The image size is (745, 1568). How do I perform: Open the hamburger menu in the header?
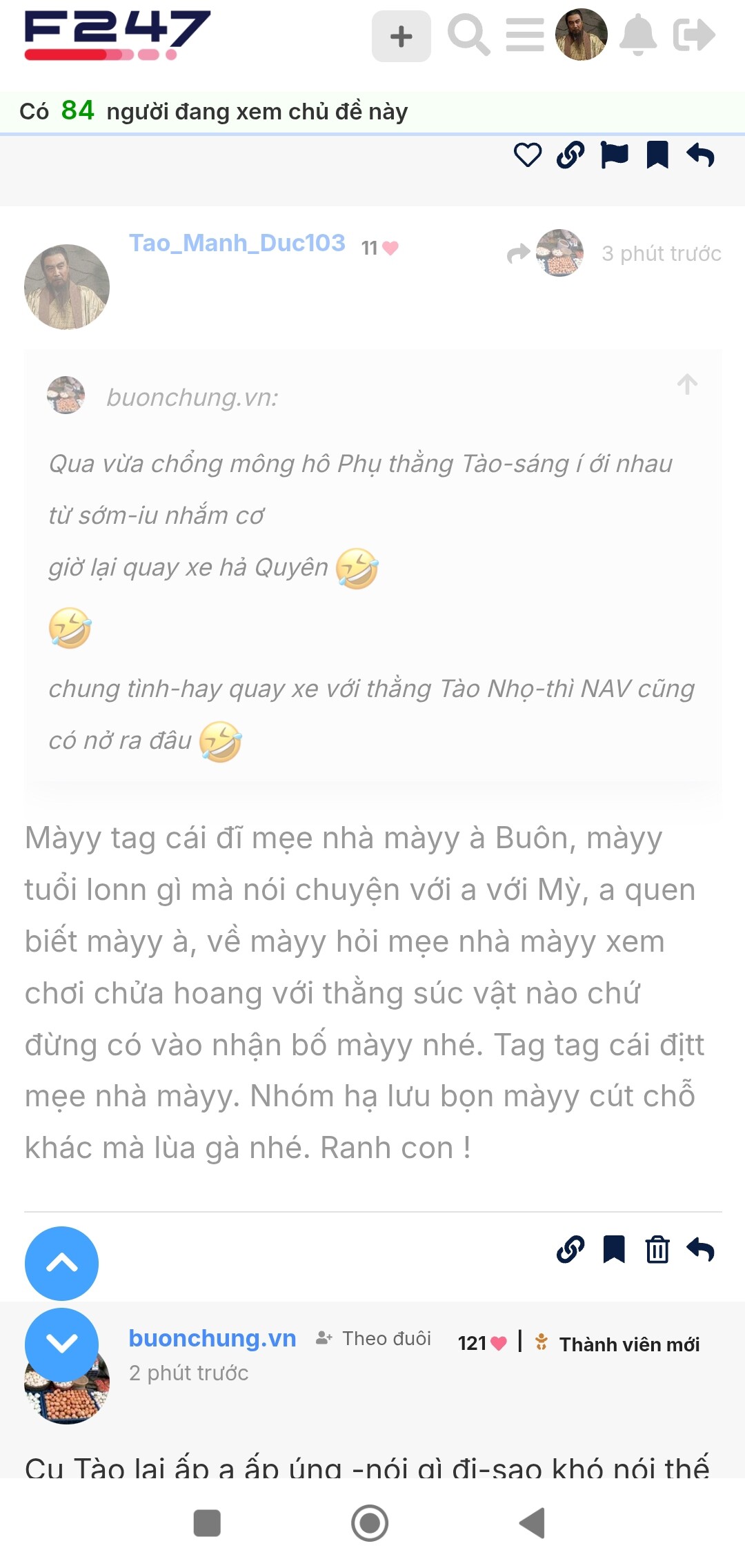click(525, 35)
